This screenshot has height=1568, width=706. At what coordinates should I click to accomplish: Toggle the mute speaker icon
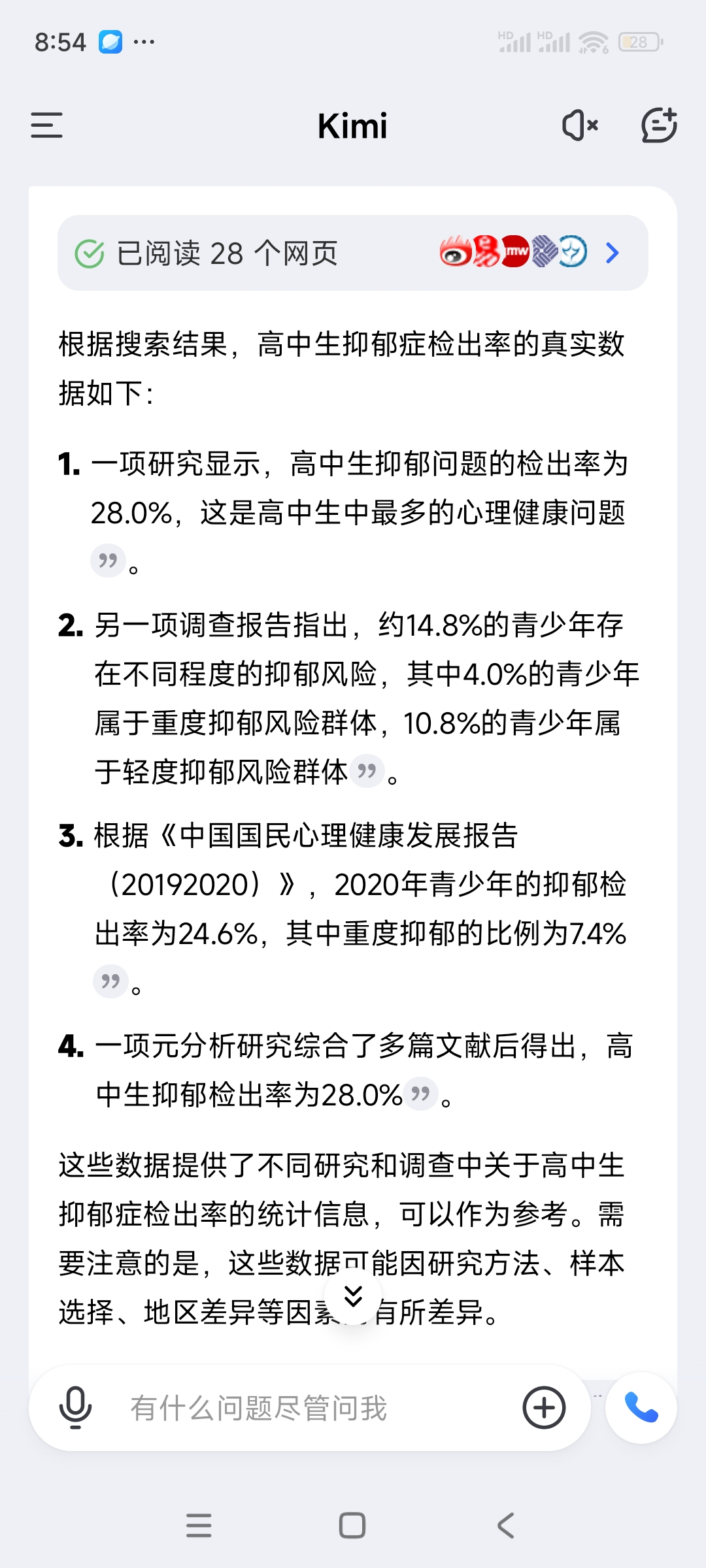click(580, 125)
